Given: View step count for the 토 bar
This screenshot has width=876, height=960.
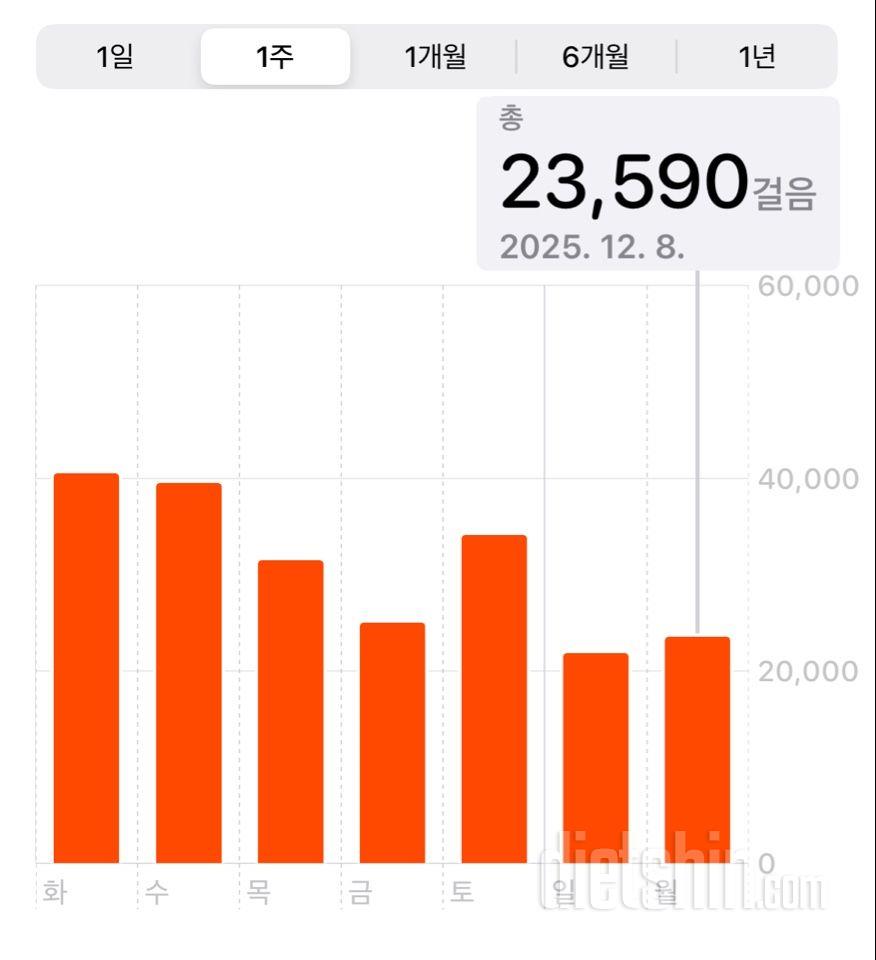Looking at the screenshot, I should click(494, 698).
